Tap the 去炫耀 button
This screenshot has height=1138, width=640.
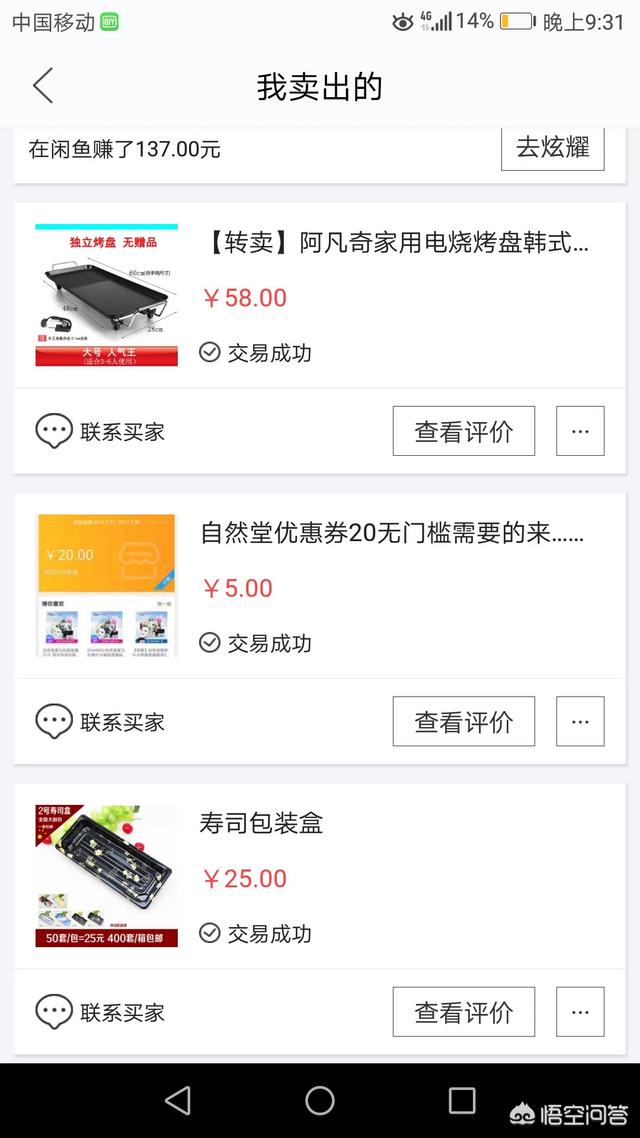552,147
